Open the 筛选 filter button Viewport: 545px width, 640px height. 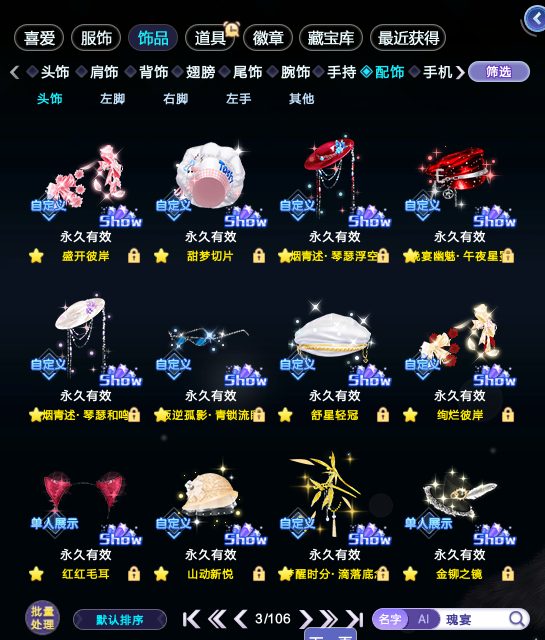499,72
